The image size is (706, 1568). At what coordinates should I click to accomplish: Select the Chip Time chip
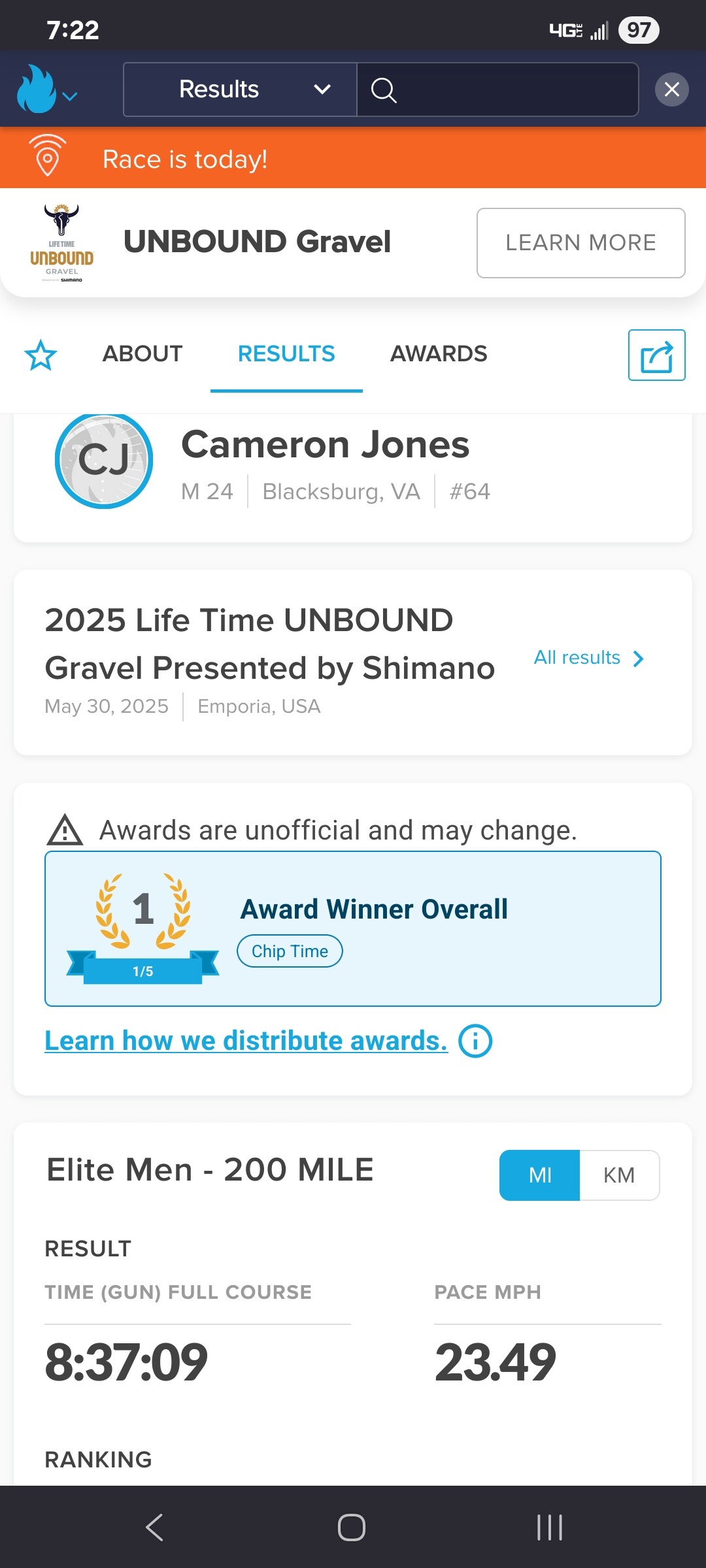[x=290, y=951]
